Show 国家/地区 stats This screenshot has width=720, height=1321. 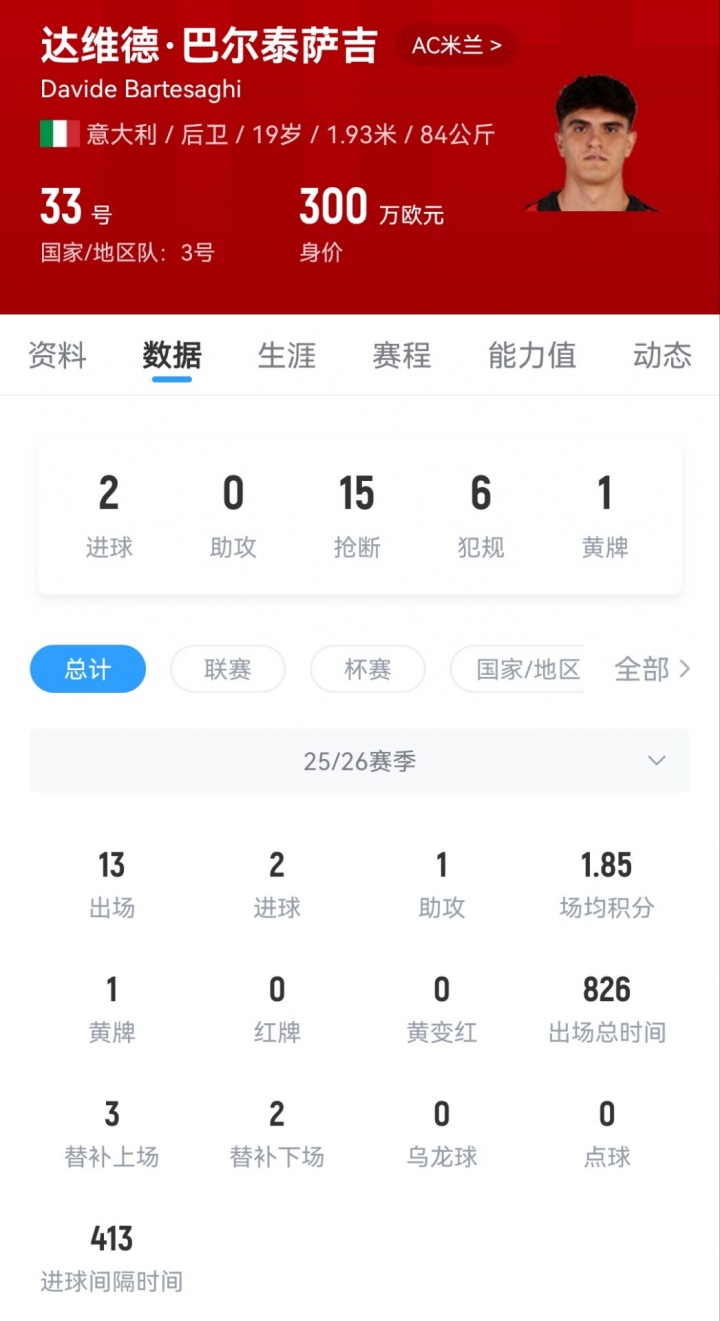click(518, 669)
